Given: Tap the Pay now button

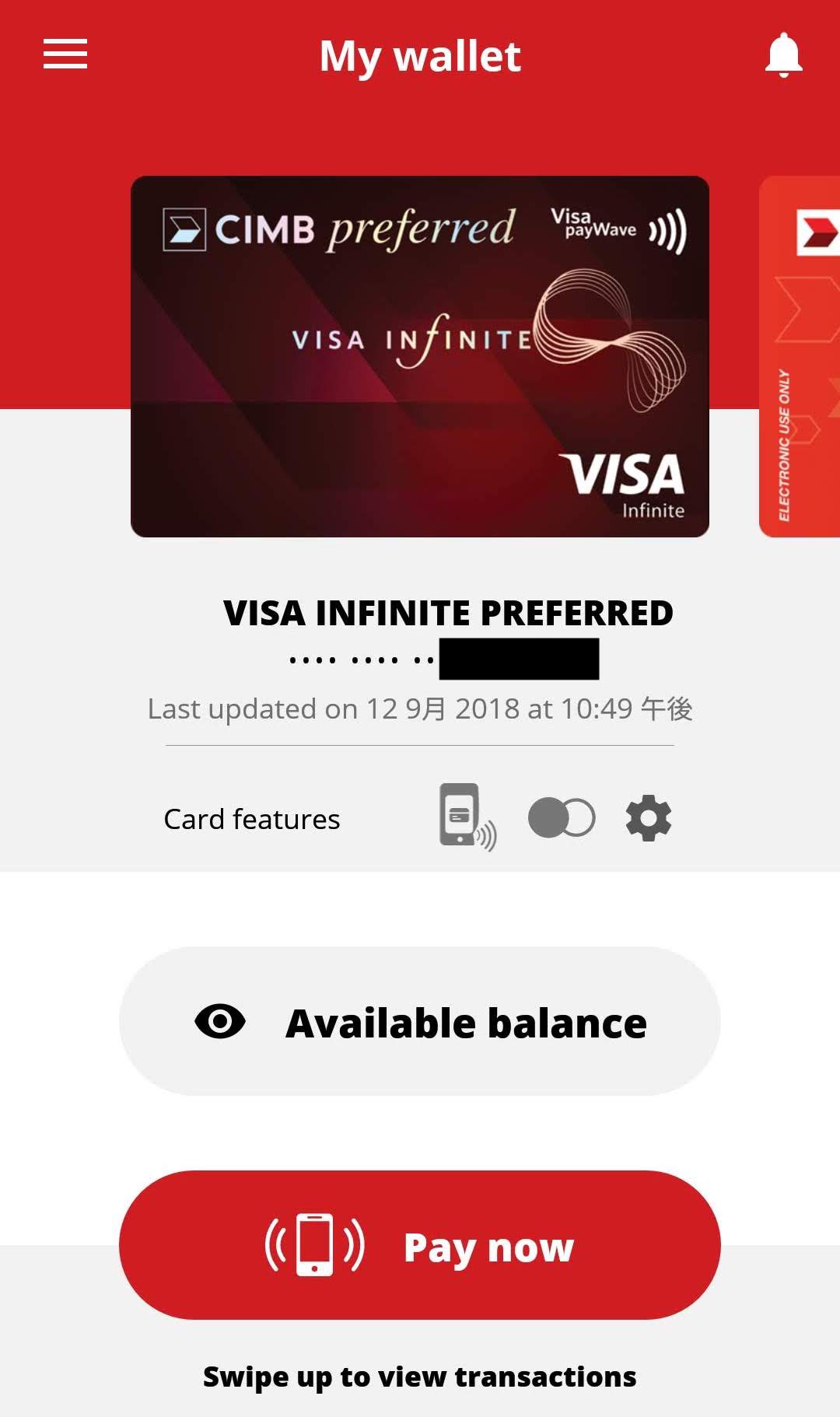Looking at the screenshot, I should 420,1245.
